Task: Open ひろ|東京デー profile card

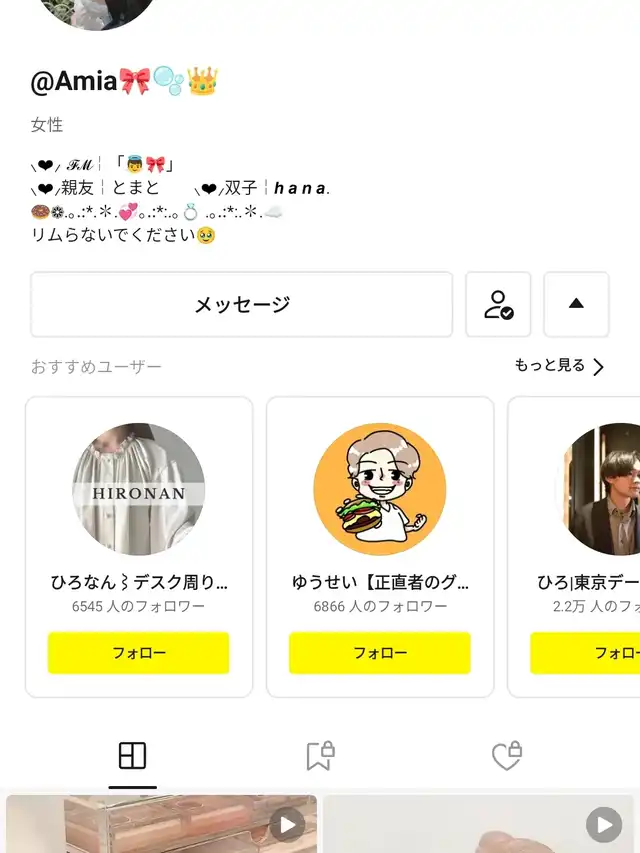Action: point(574,547)
